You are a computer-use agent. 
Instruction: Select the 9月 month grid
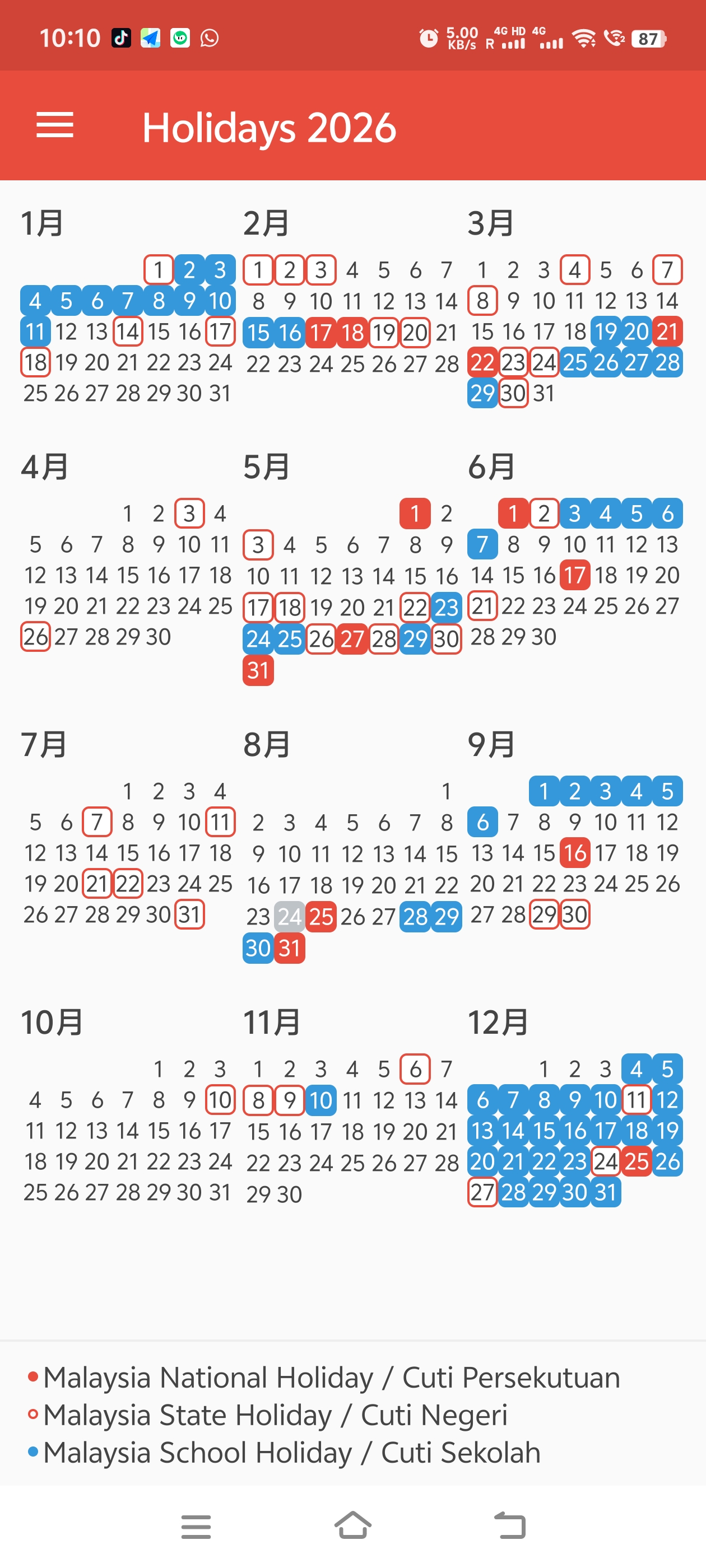coord(575,829)
